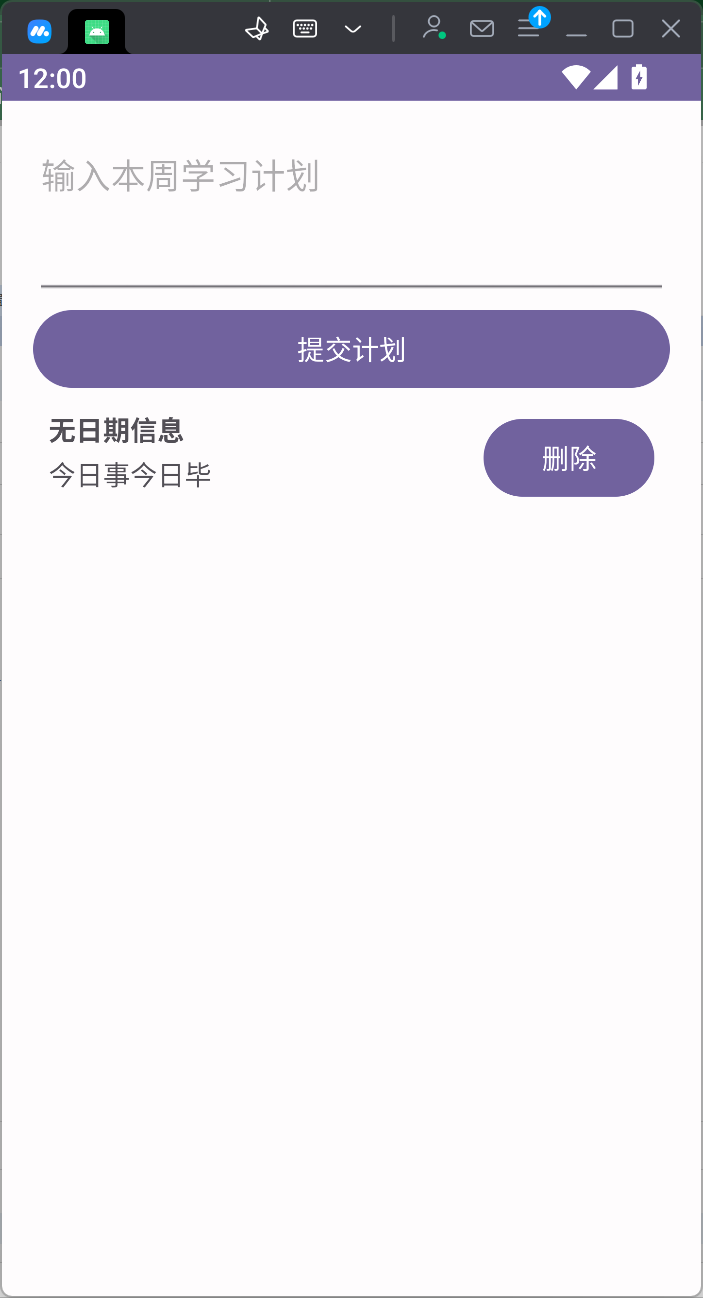Expand the dropdown chevron in the title bar
The width and height of the screenshot is (703, 1298).
point(353,29)
